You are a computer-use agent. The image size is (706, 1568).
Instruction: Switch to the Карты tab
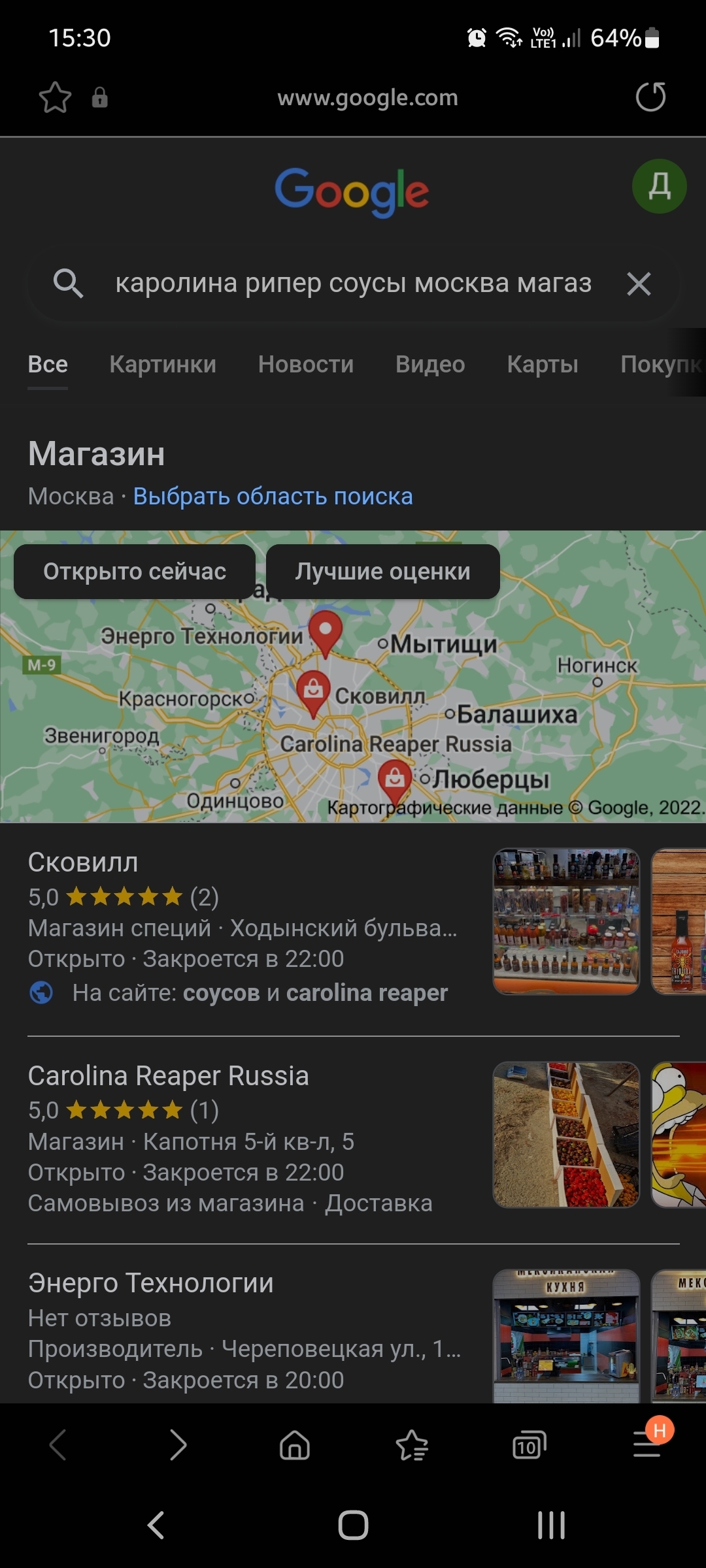coord(543,365)
